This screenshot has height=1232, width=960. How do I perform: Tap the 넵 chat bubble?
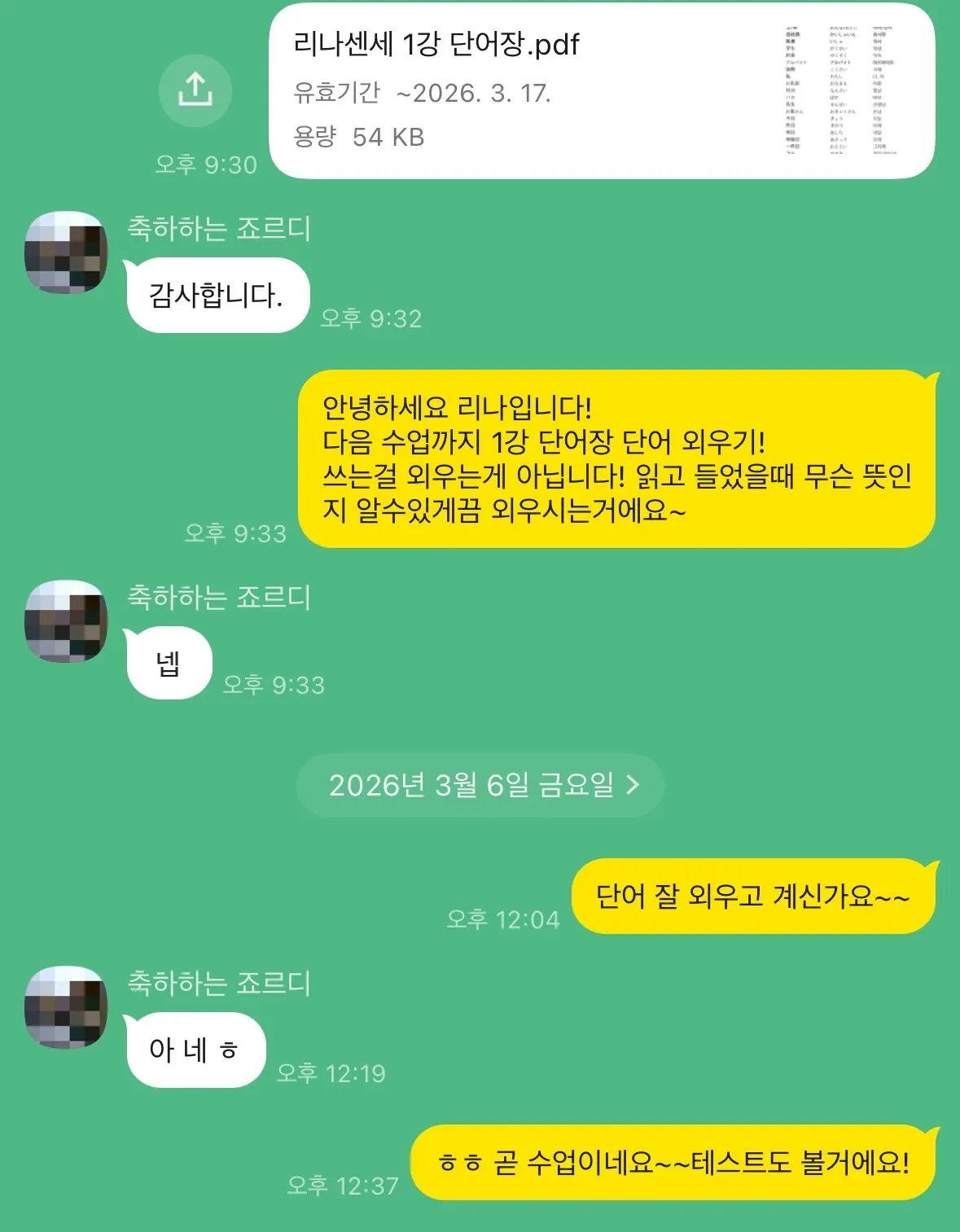pyautogui.click(x=169, y=664)
